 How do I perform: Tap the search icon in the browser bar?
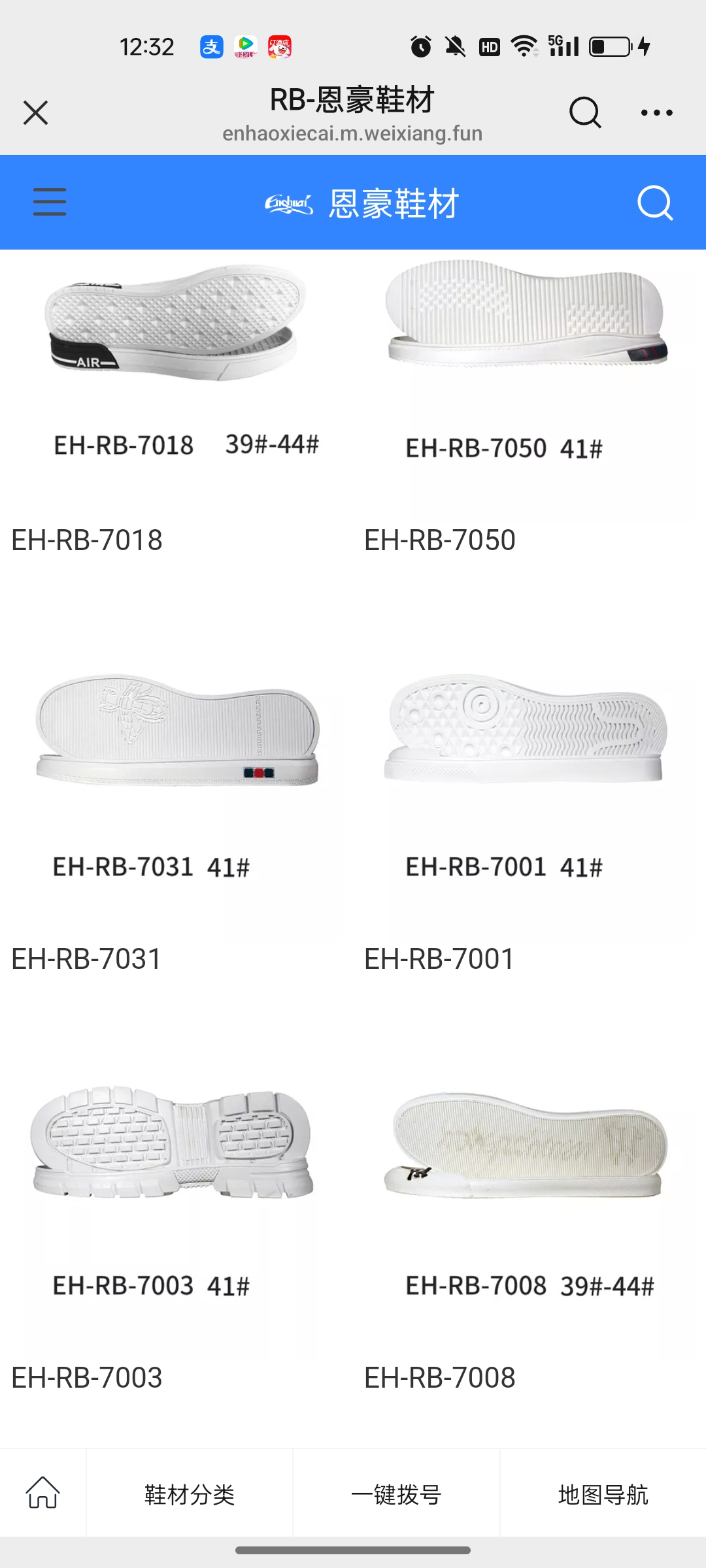point(584,112)
